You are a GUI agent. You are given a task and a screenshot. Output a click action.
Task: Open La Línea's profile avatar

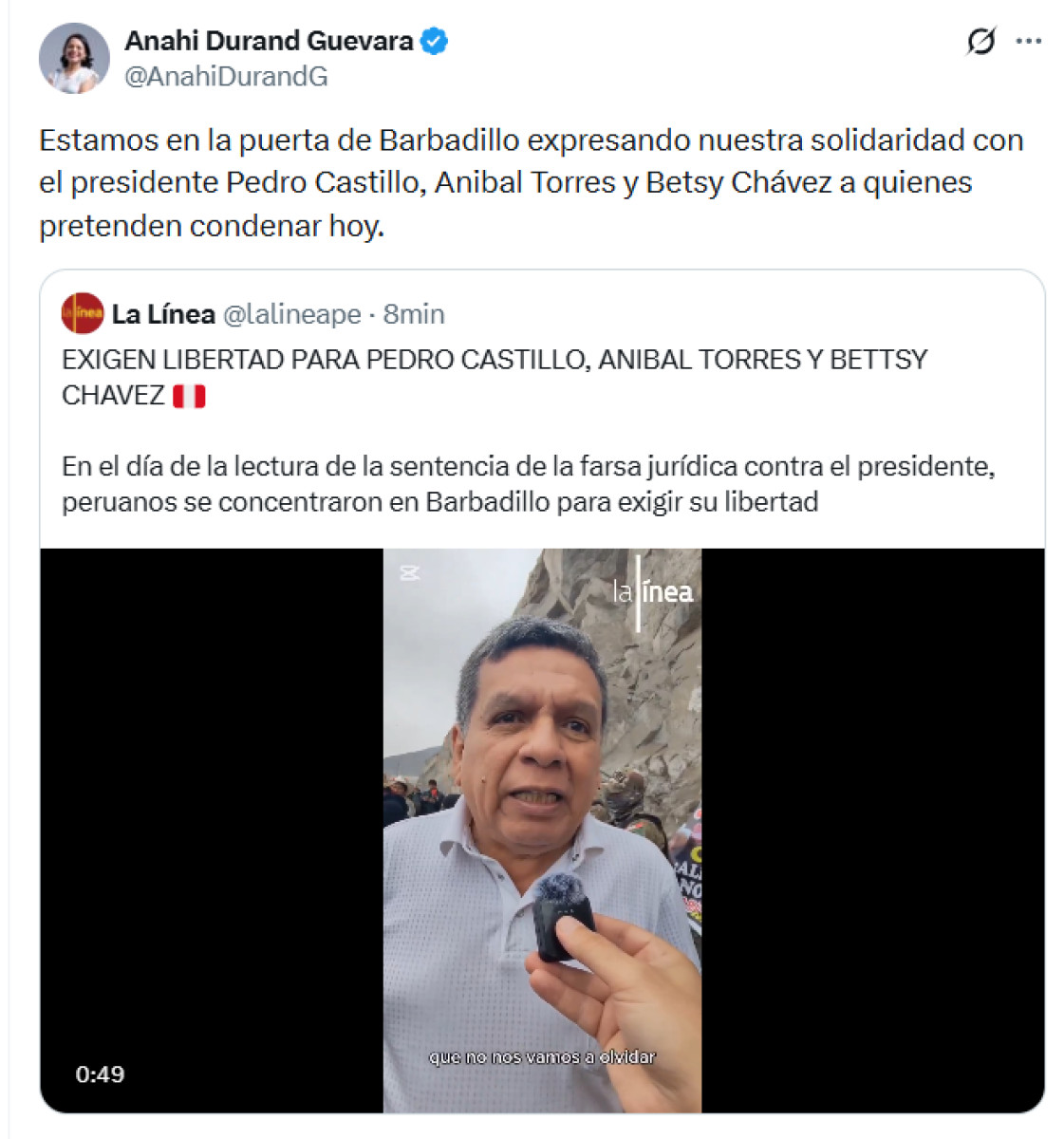pos(83,314)
